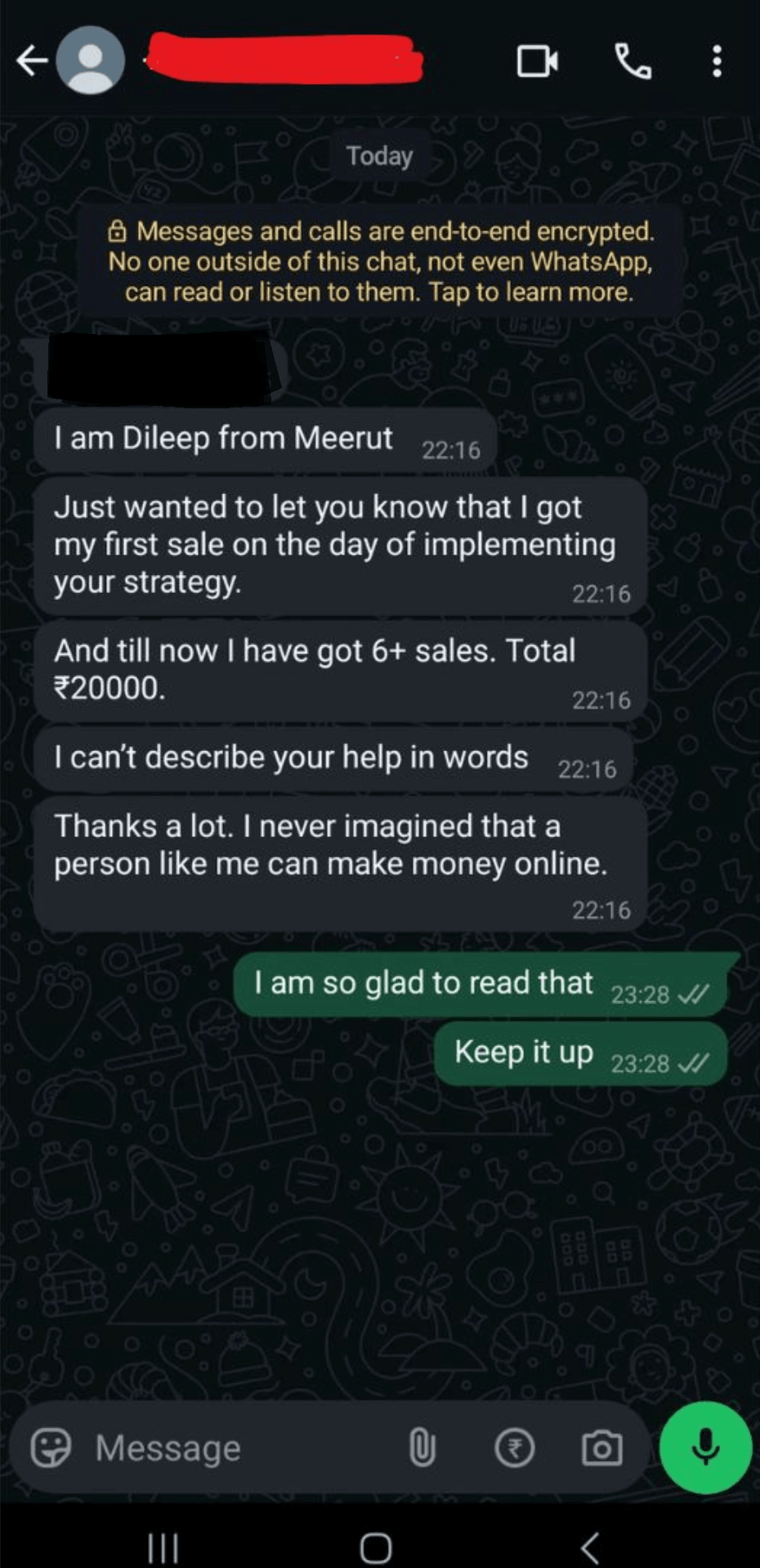Screen dimensions: 760x1568
Task: Attach a file with the paperclip
Action: pyautogui.click(x=422, y=1448)
